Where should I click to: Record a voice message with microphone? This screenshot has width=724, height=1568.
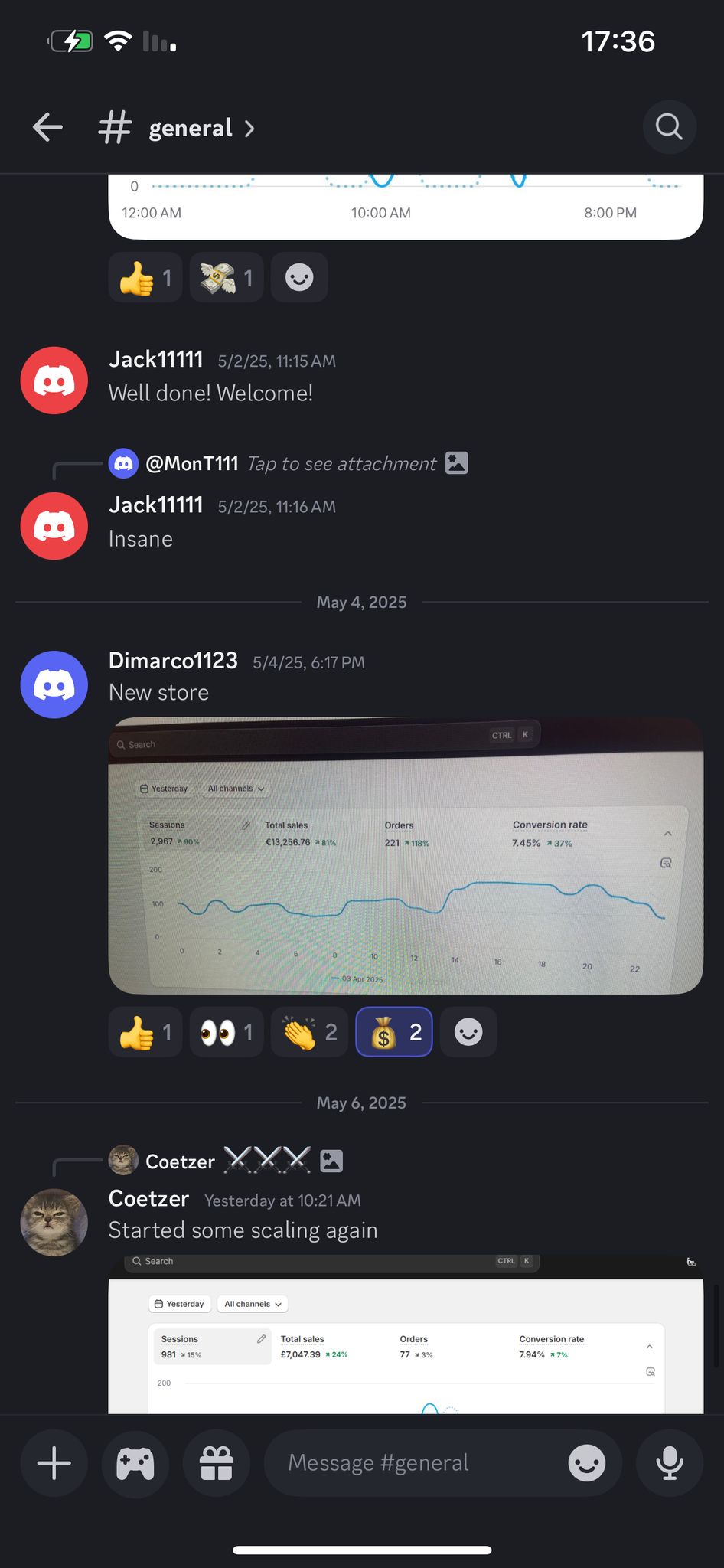pos(670,1463)
